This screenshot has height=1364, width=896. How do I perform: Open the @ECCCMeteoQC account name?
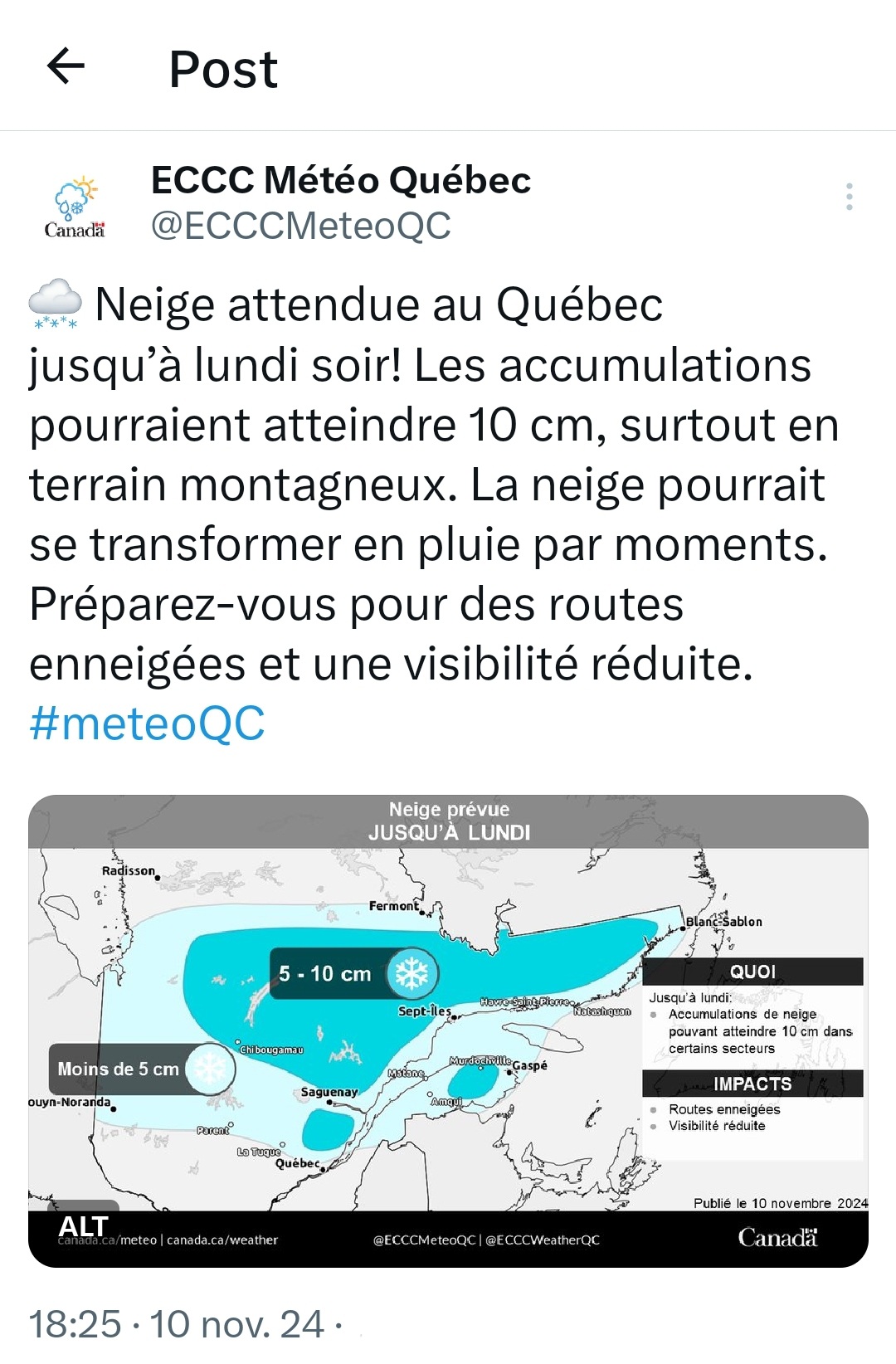(x=300, y=226)
